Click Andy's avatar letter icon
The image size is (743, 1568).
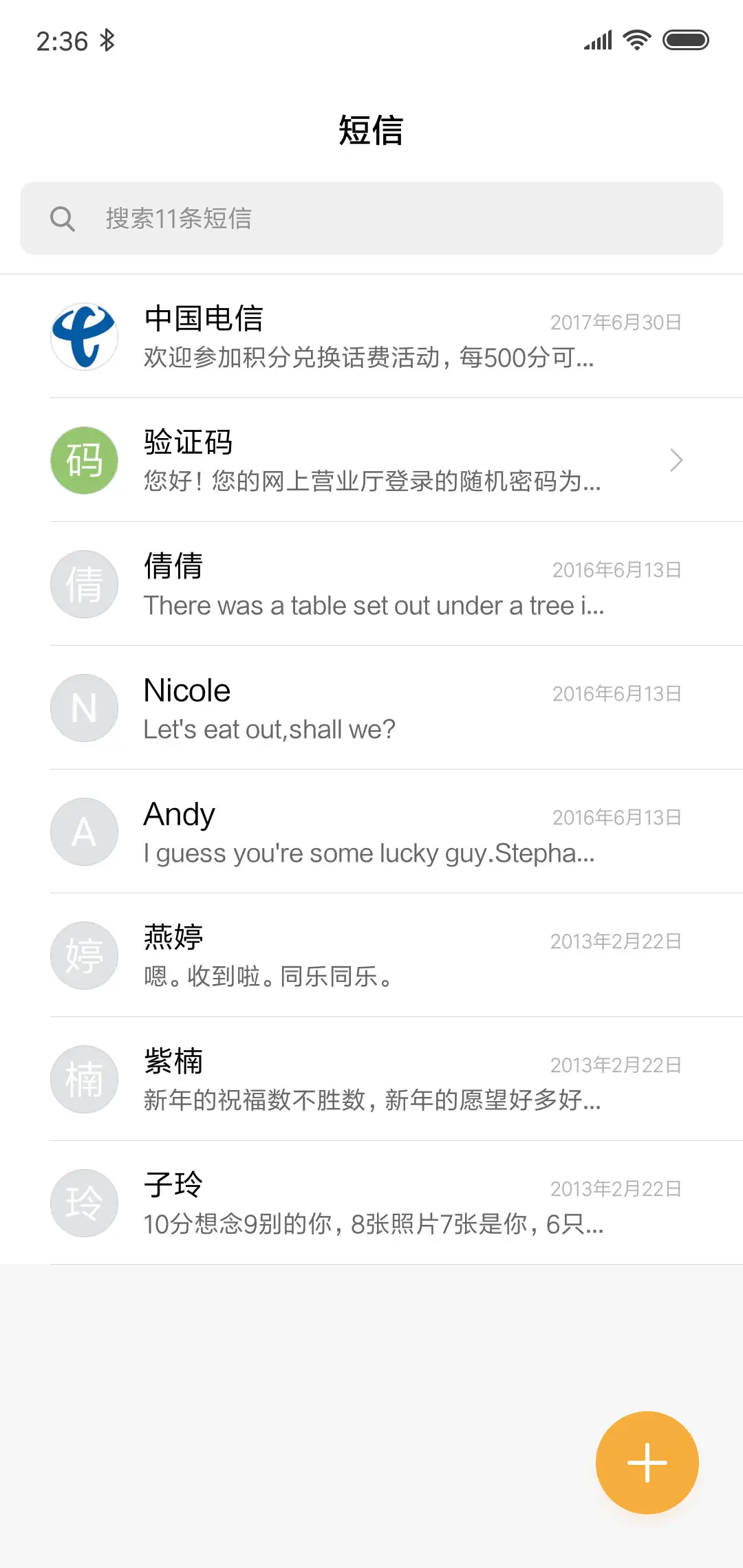point(84,831)
